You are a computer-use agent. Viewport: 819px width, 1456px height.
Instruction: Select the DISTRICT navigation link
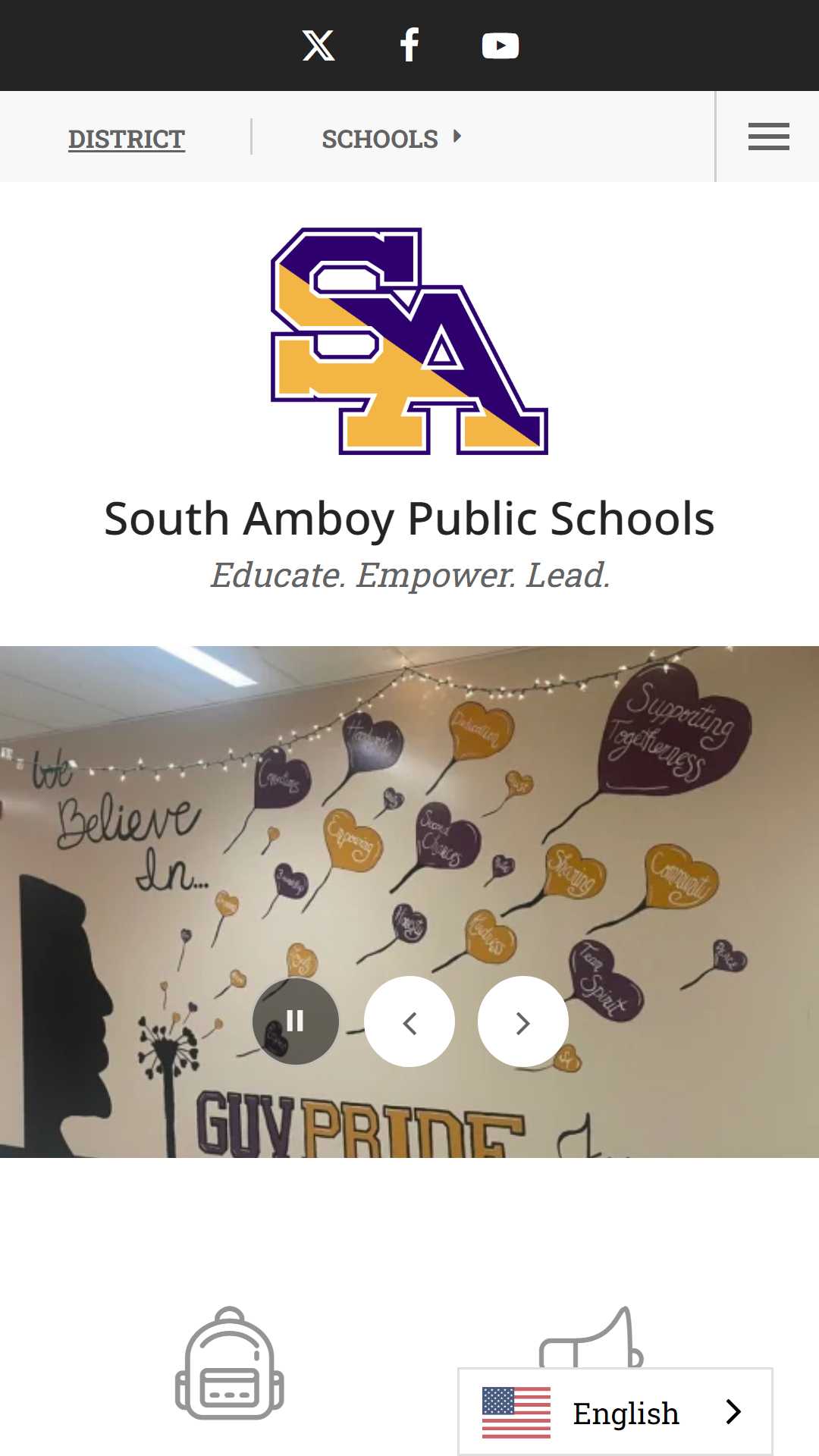127,139
